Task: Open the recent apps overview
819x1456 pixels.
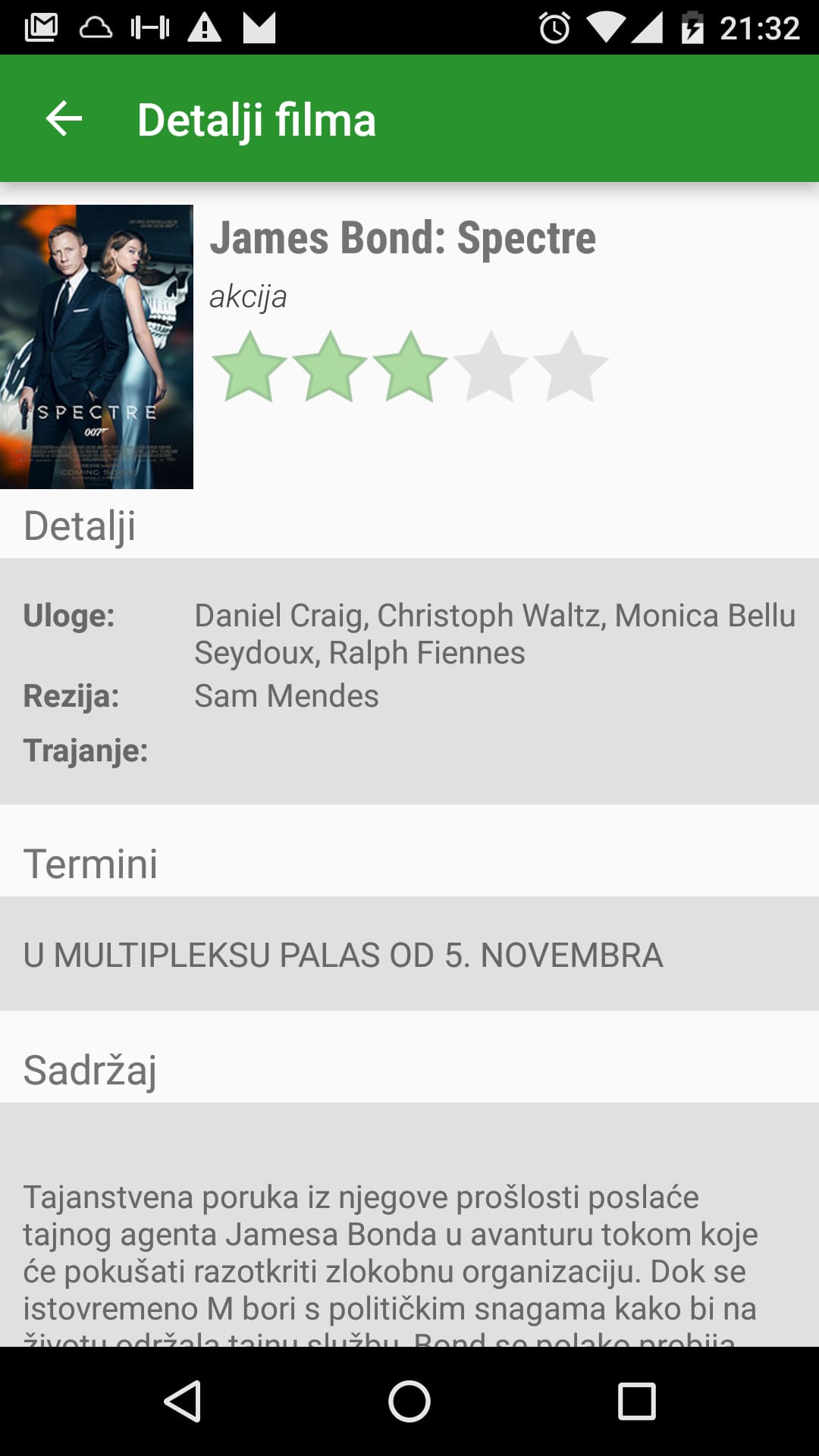Action: (x=636, y=1401)
